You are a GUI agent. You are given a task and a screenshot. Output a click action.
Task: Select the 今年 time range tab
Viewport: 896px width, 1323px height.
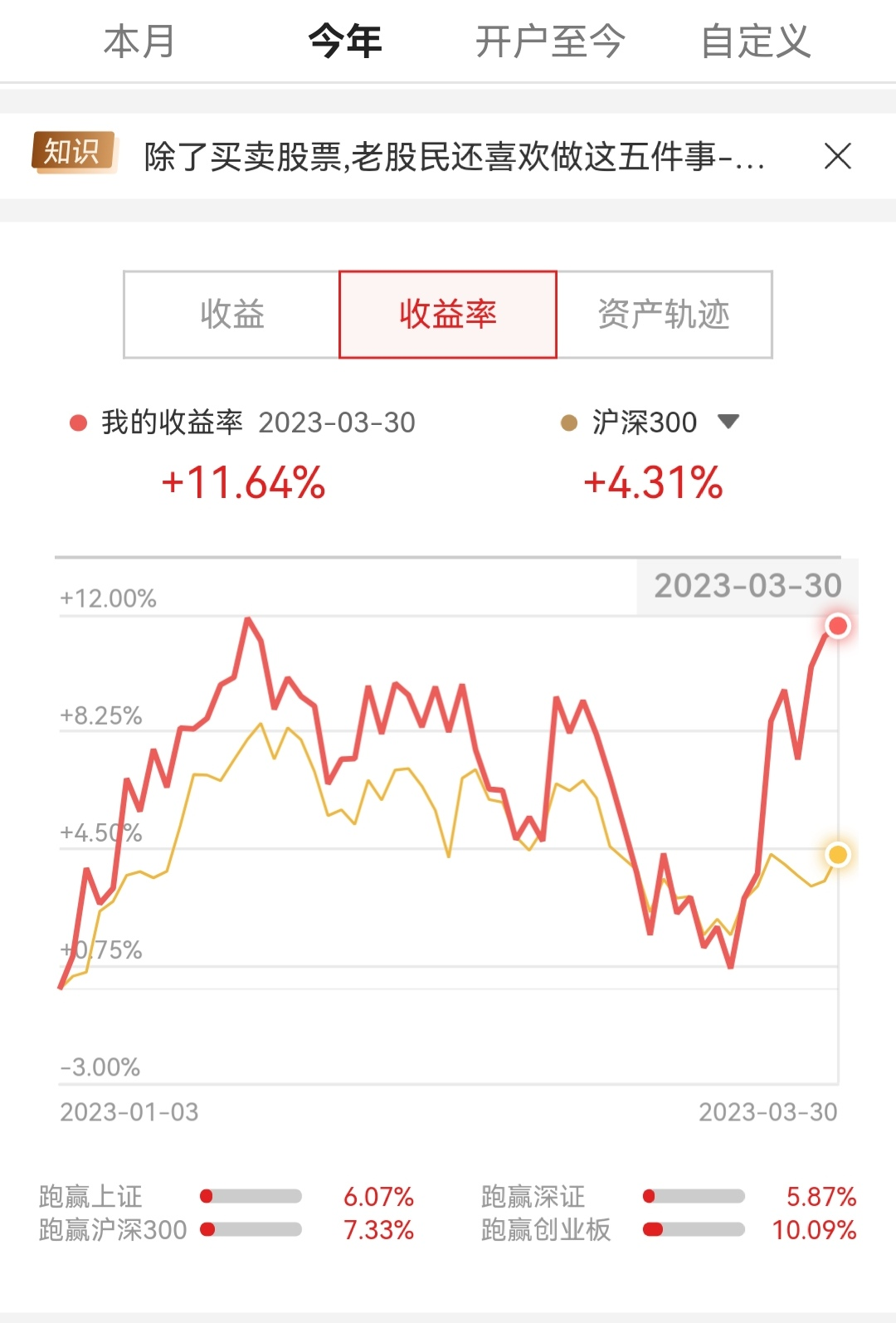345,41
